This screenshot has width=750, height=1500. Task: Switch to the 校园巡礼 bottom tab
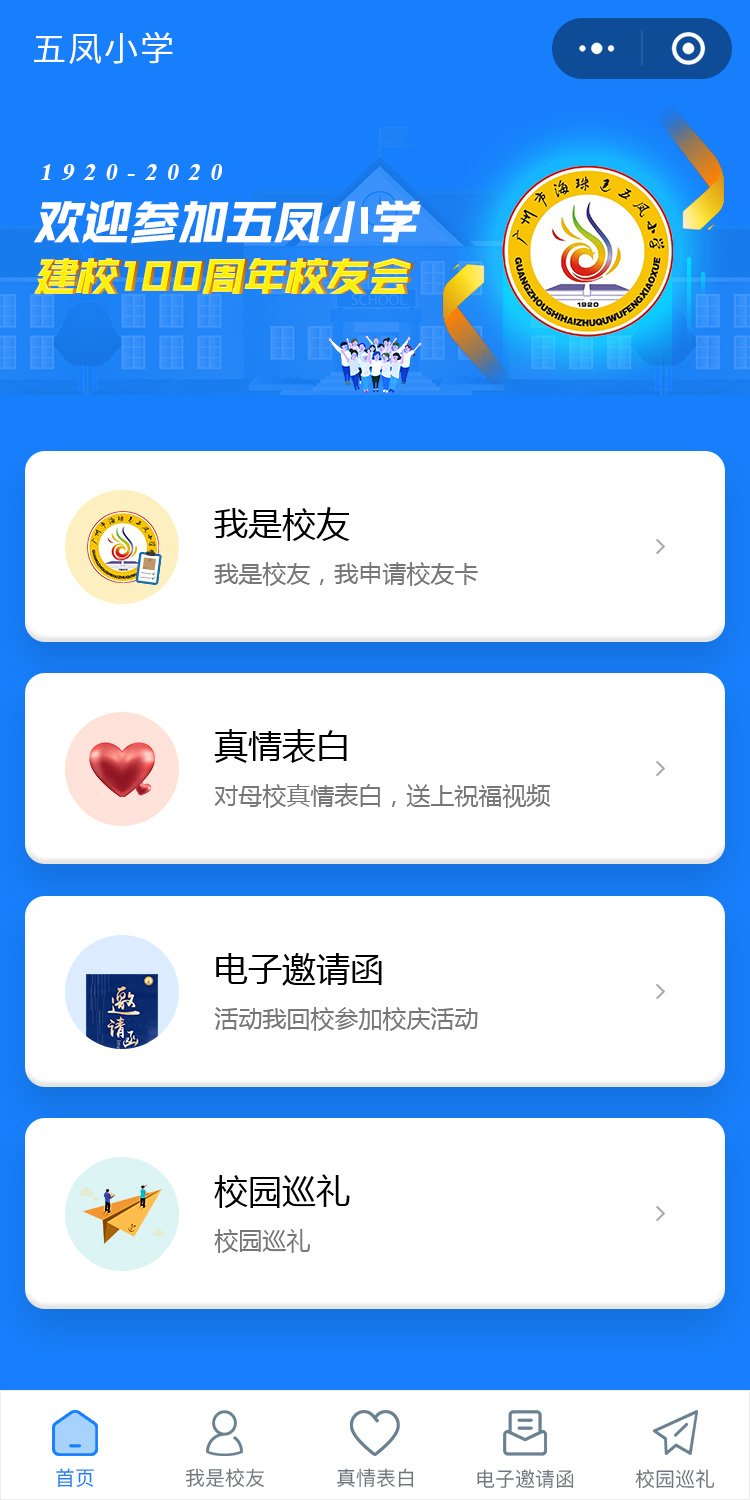(x=675, y=1446)
